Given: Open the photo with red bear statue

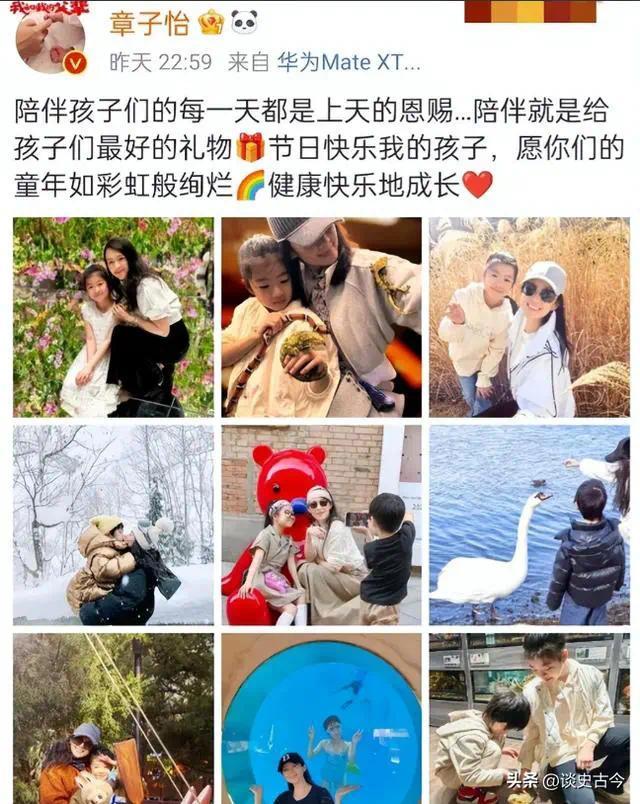Looking at the screenshot, I should click(x=321, y=525).
